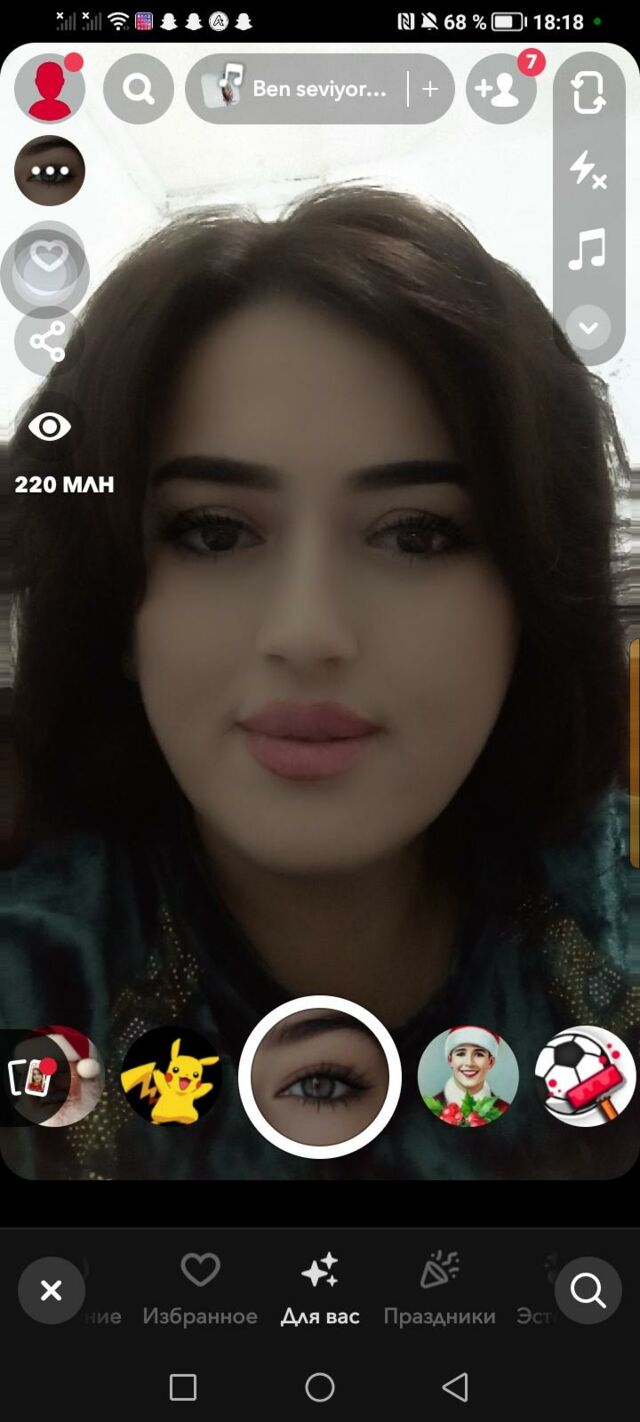Open my profile avatar
This screenshot has width=640, height=1422.
tap(49, 89)
